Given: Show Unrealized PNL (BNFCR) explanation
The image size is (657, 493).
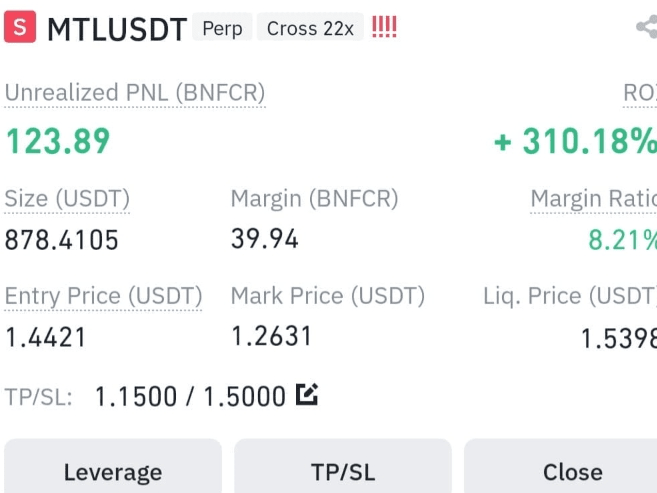Looking at the screenshot, I should point(135,93).
